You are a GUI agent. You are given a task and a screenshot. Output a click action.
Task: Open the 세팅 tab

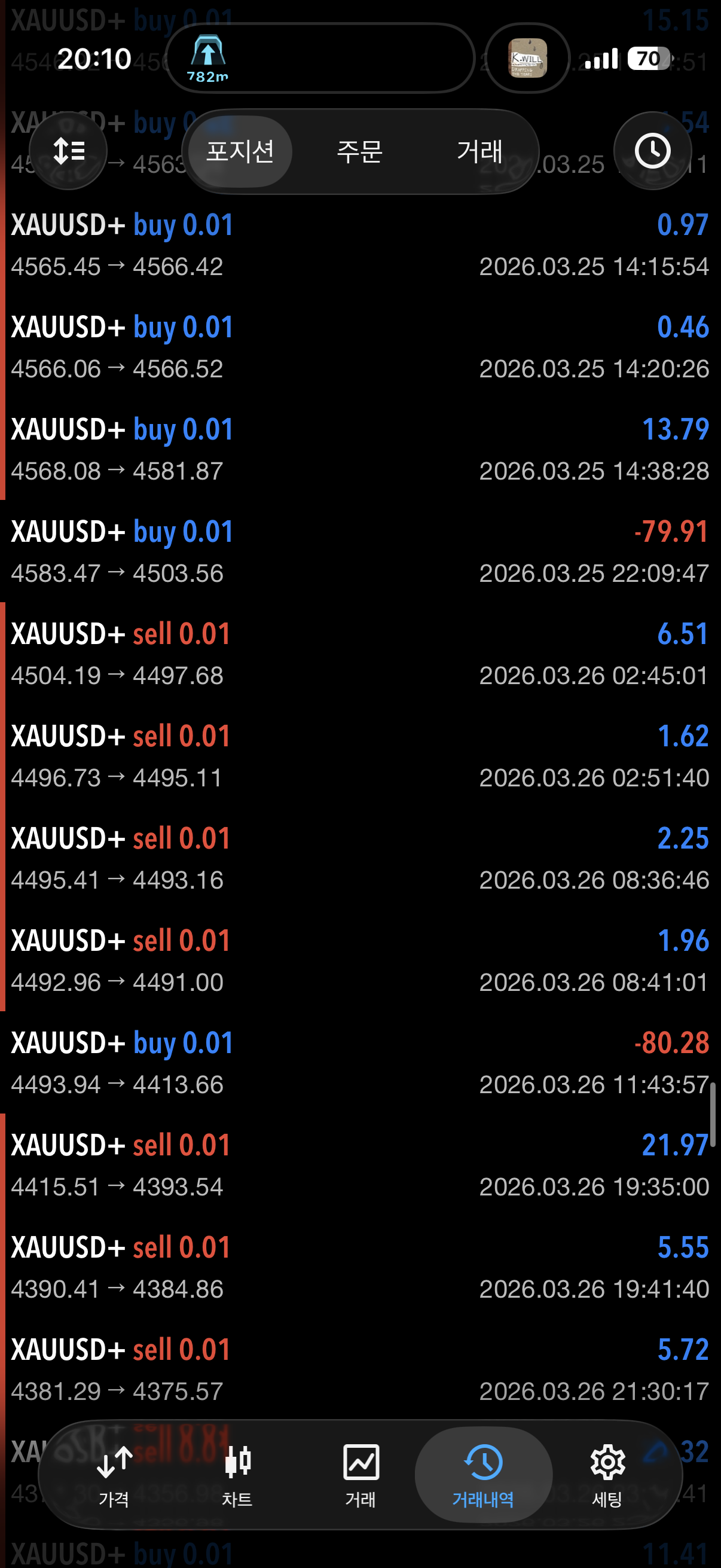pyautogui.click(x=607, y=1474)
